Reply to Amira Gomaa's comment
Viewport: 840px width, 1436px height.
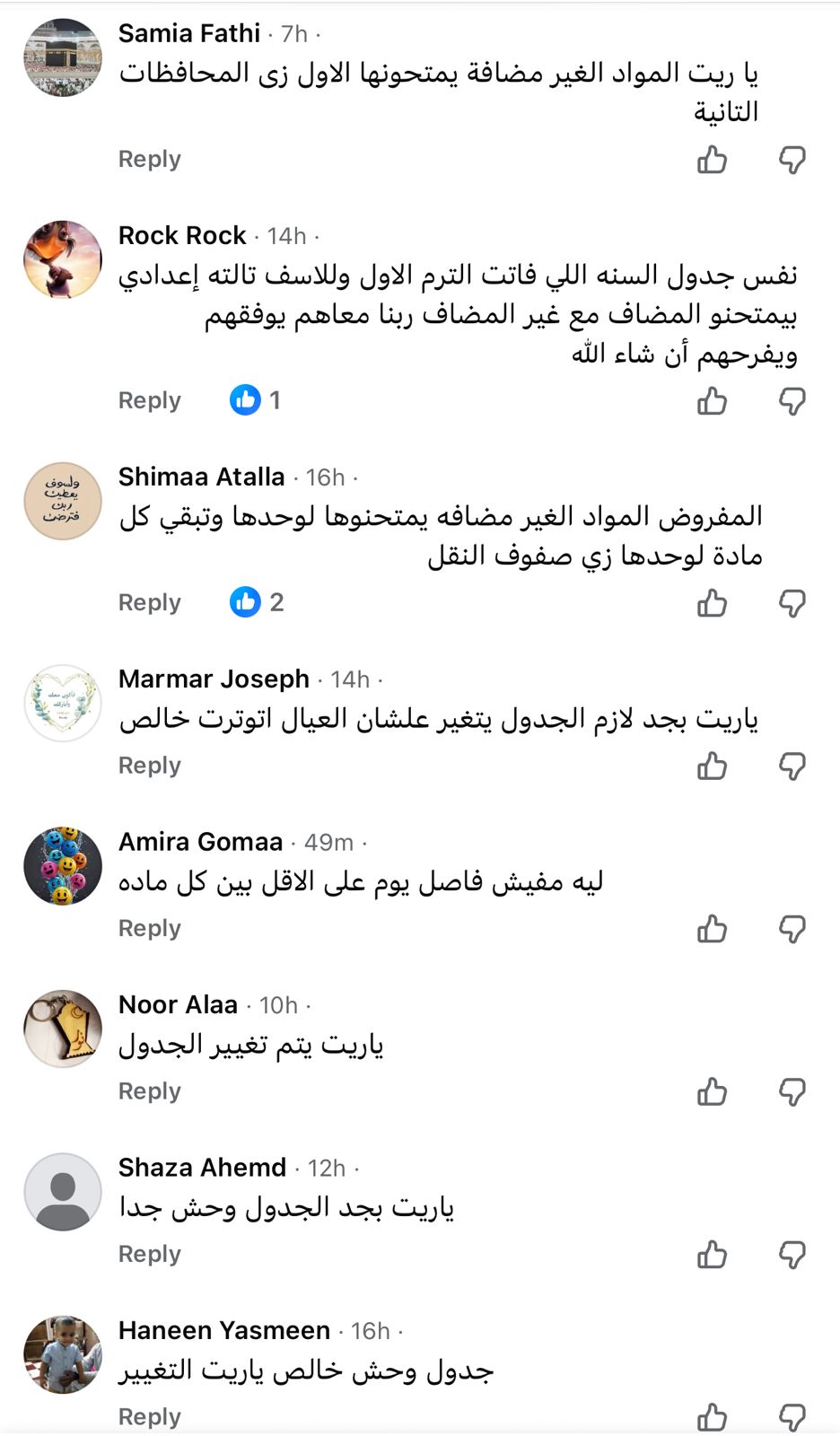[x=149, y=928]
